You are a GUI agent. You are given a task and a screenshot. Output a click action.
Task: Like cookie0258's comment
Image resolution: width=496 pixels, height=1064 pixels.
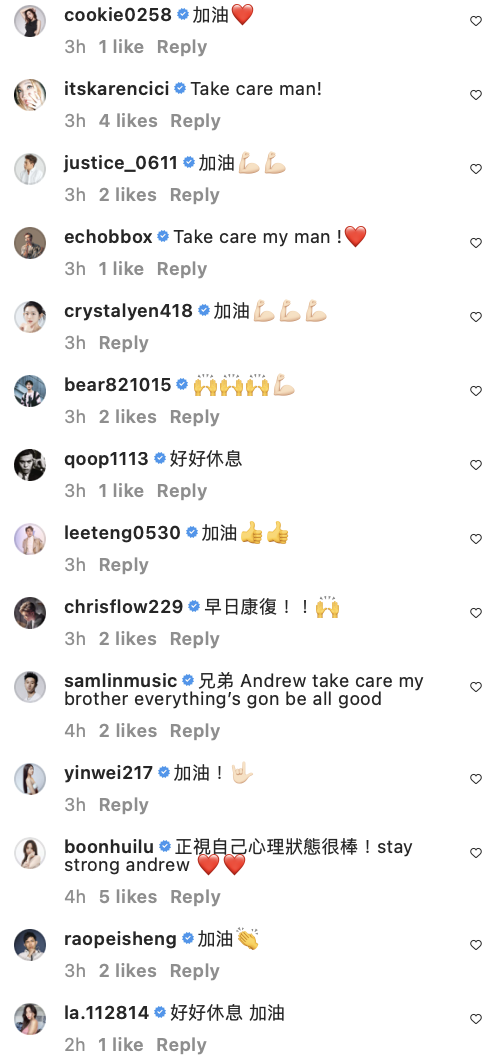pos(476,21)
